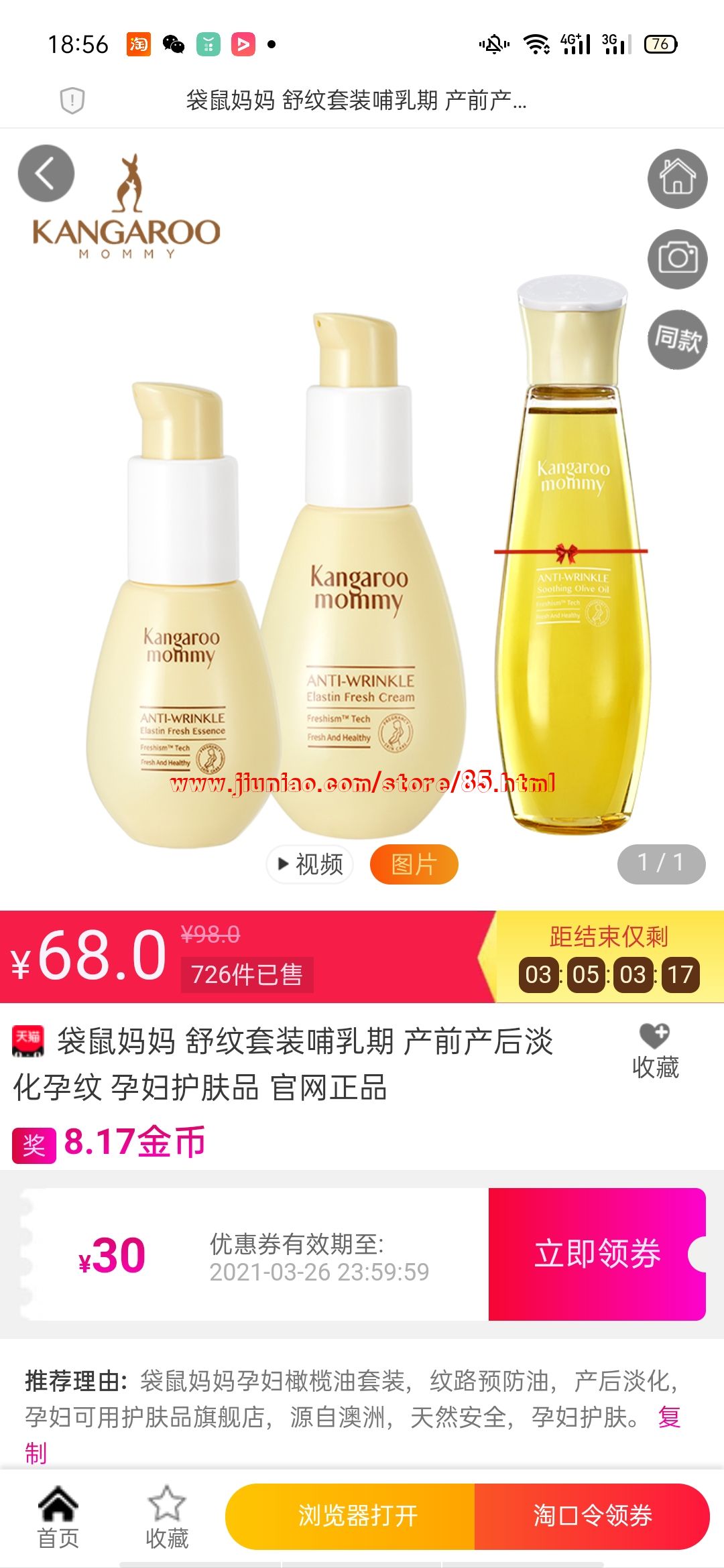Claim the ¥30 coupon with 立即领券
Image resolution: width=724 pixels, height=1568 pixels.
[x=597, y=1254]
